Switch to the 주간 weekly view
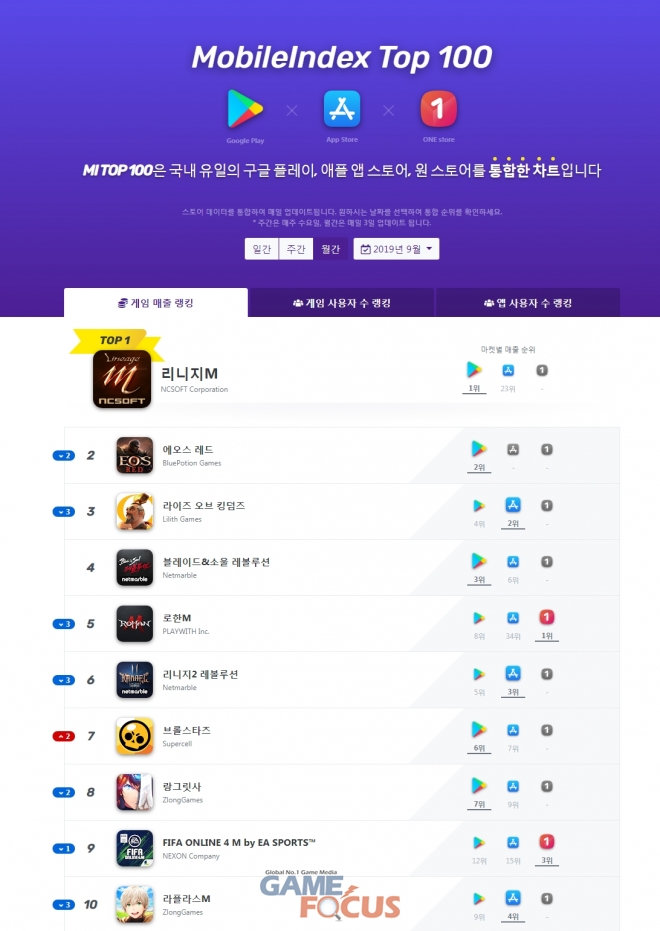 point(295,249)
